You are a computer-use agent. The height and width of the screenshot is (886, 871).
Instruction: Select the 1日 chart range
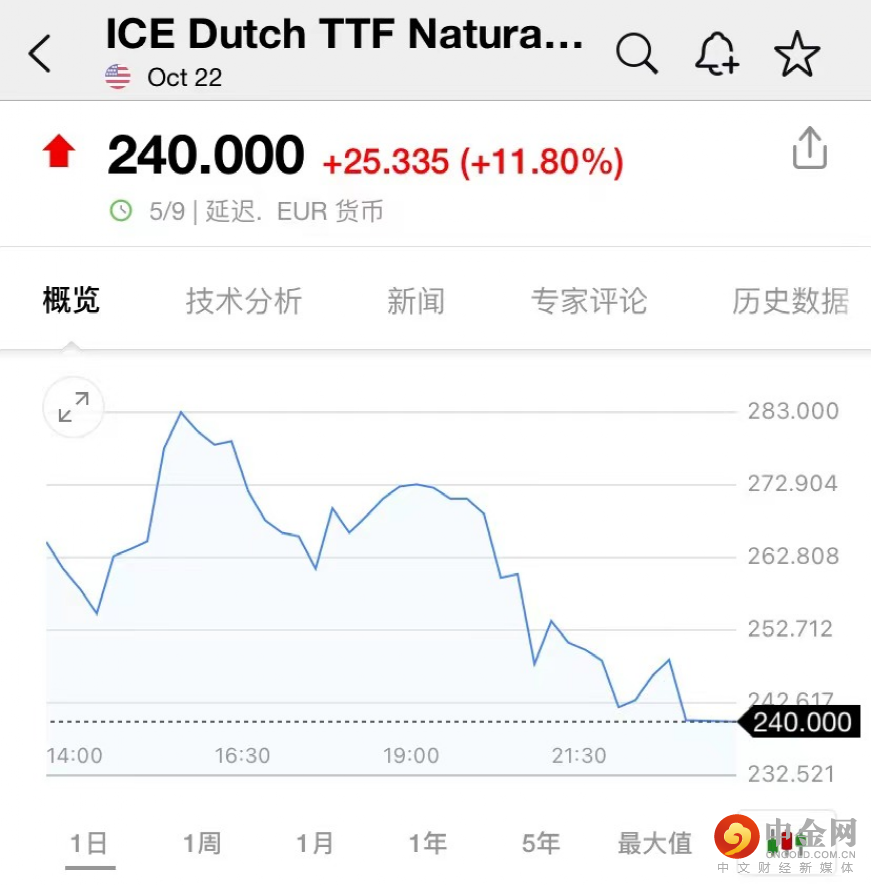pyautogui.click(x=88, y=843)
